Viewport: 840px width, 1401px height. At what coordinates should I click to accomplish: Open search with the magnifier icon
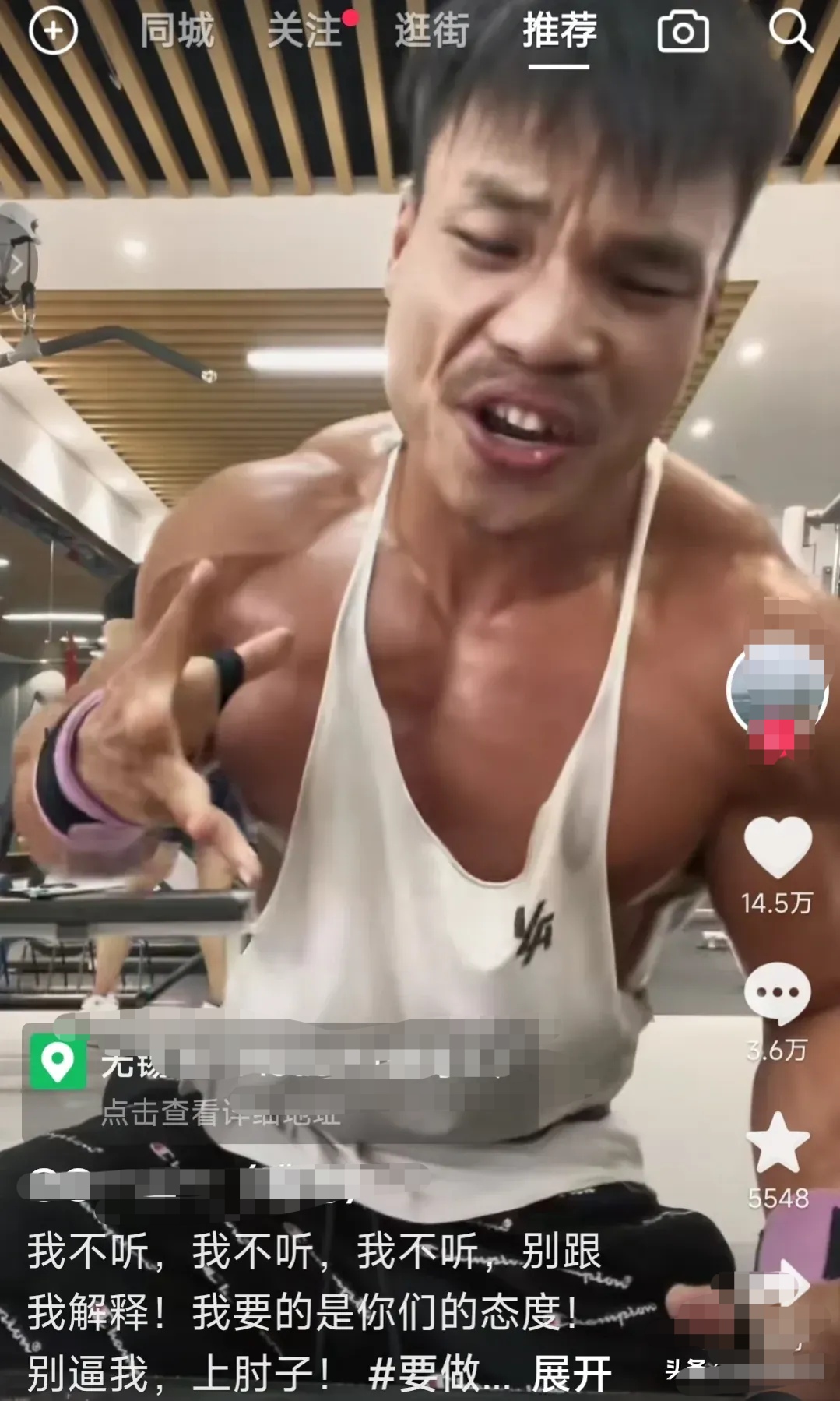[790, 32]
